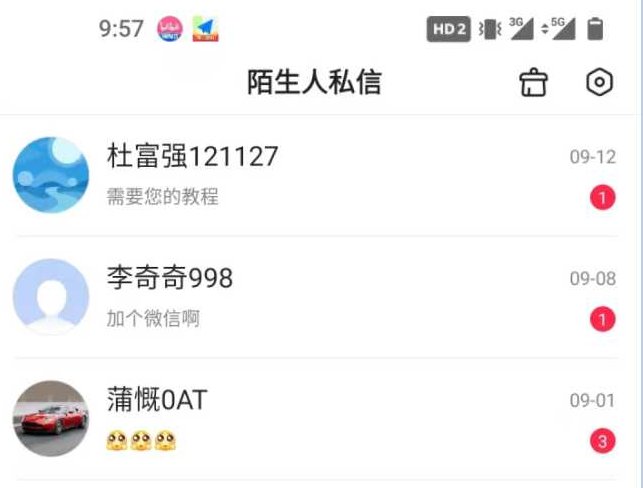The image size is (643, 488).
Task: View 李奇奇998's profile avatar
Action: coord(51,297)
